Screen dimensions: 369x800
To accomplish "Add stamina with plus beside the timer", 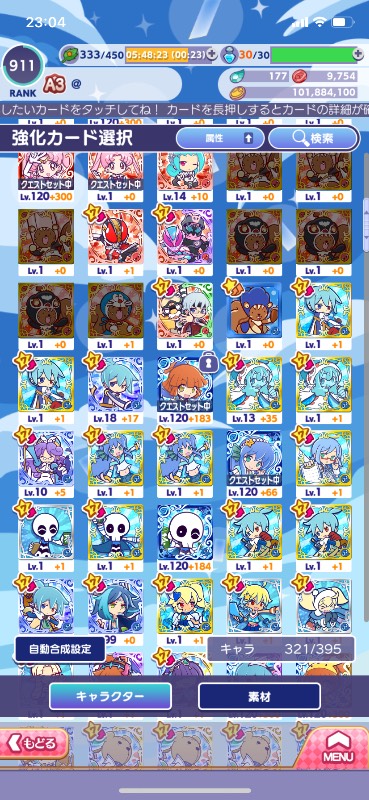I will pyautogui.click(x=212, y=54).
